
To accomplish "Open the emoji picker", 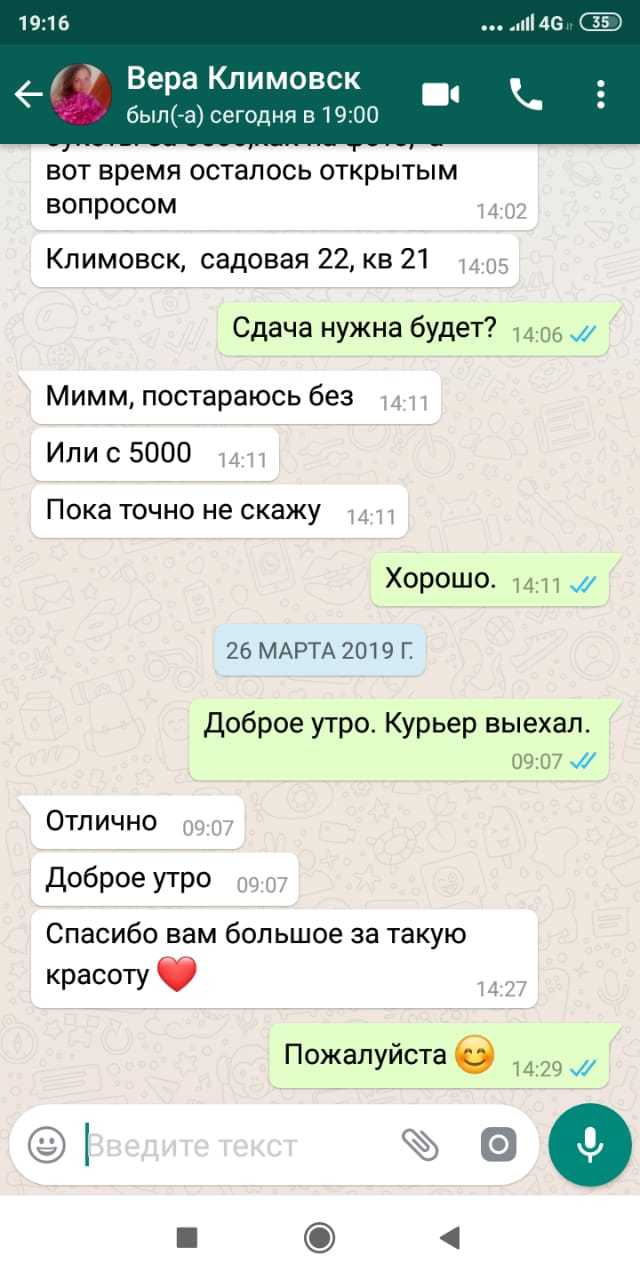I will click(x=46, y=1144).
